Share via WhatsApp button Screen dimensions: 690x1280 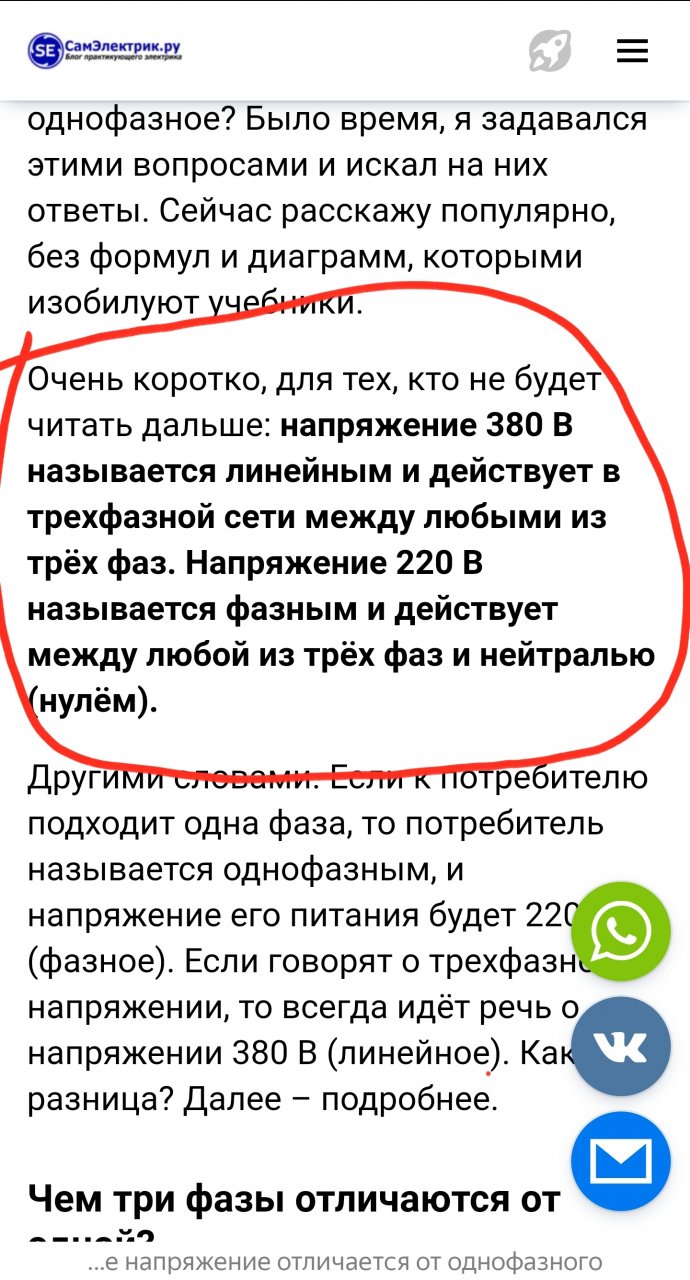point(620,931)
